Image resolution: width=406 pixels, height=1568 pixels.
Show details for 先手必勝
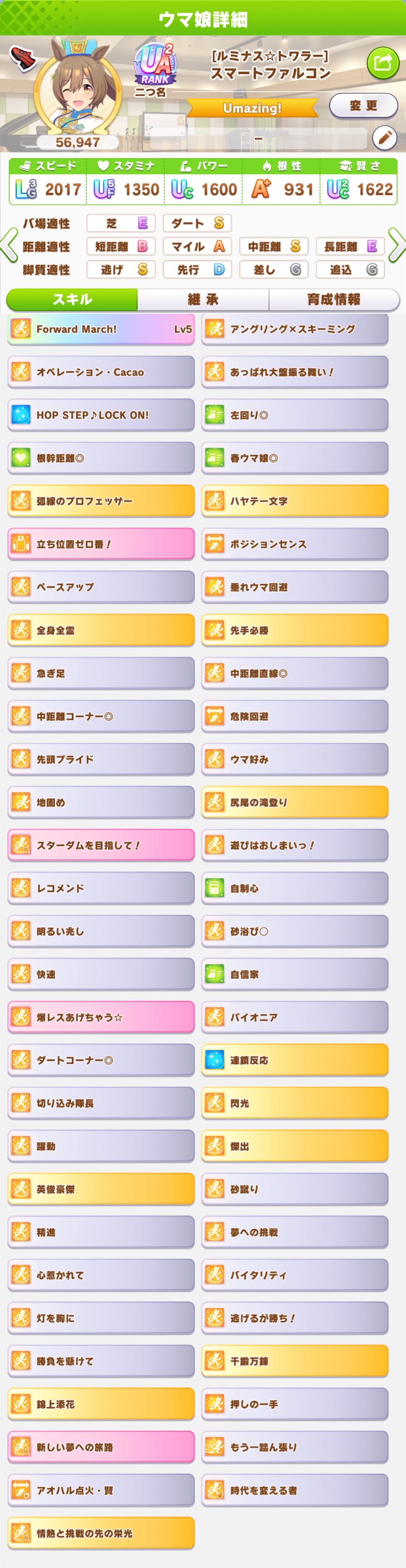pos(295,630)
